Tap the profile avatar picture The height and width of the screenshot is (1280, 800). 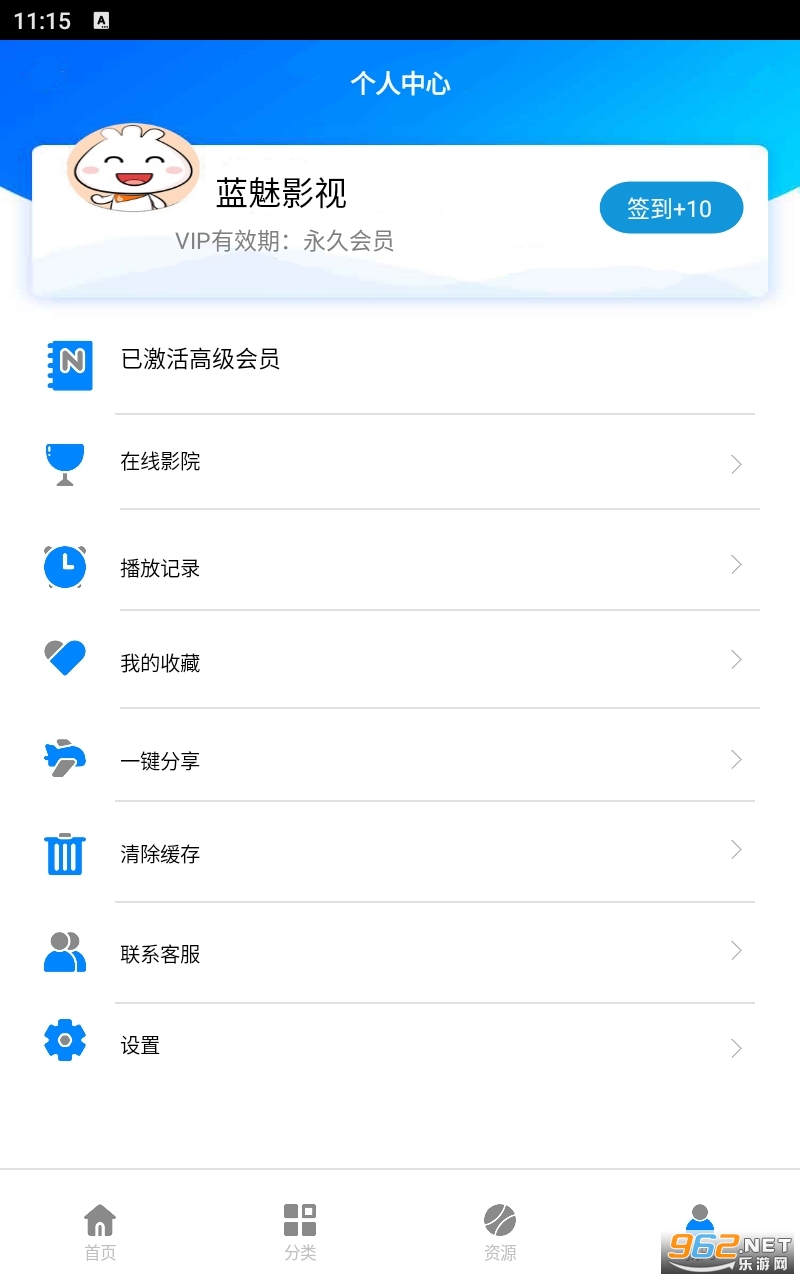[132, 168]
